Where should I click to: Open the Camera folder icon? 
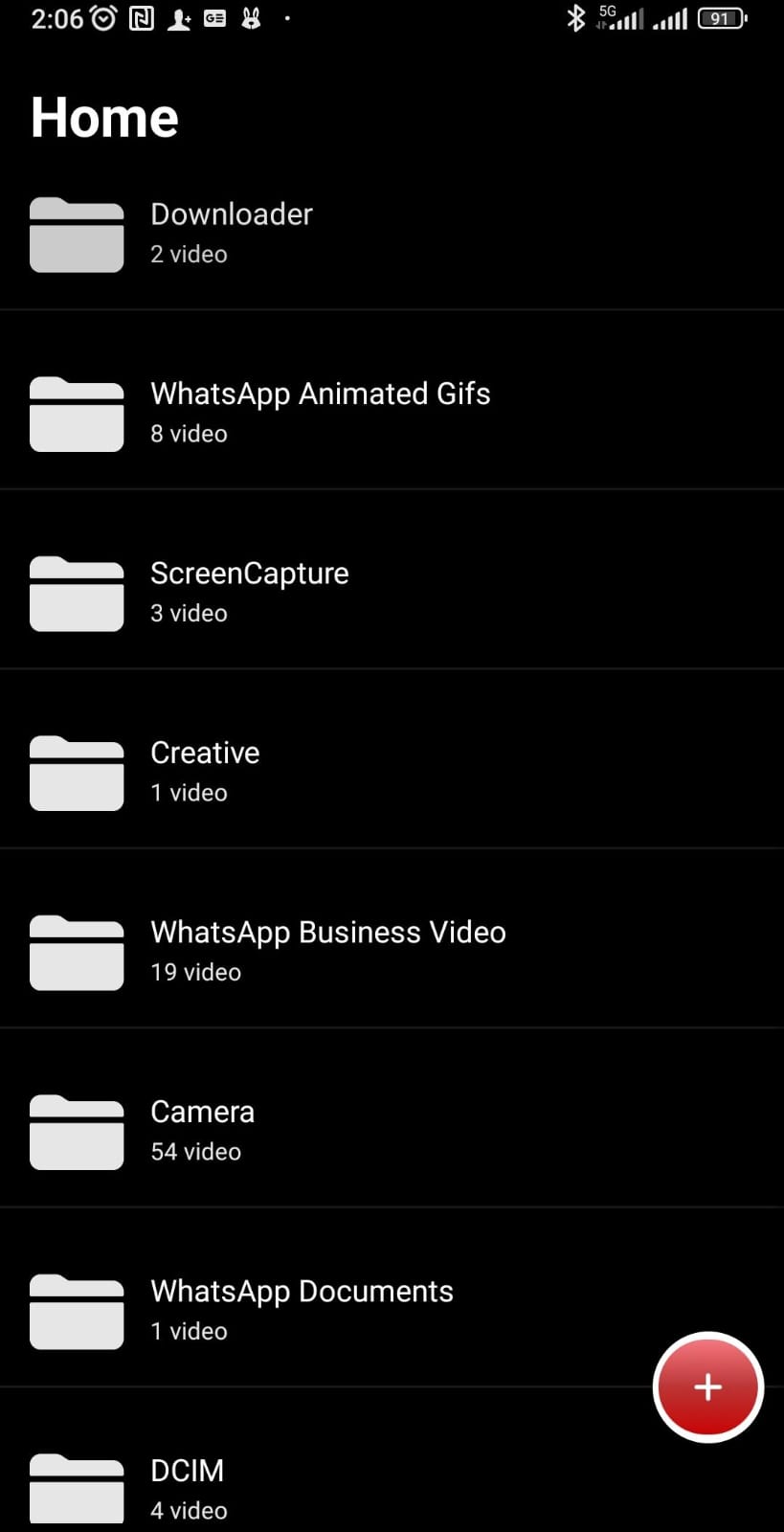coord(77,1131)
